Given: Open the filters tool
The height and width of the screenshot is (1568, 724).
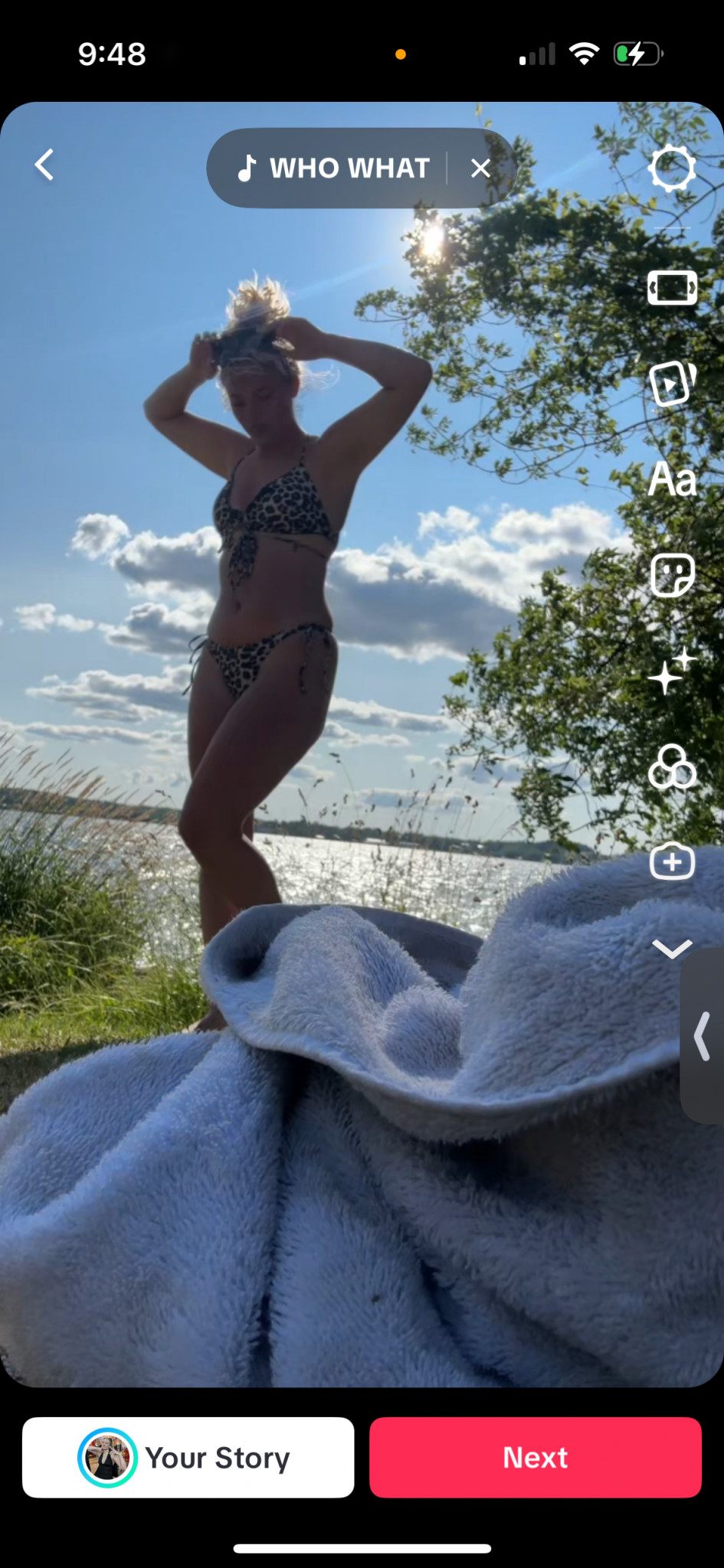Looking at the screenshot, I should (x=672, y=766).
